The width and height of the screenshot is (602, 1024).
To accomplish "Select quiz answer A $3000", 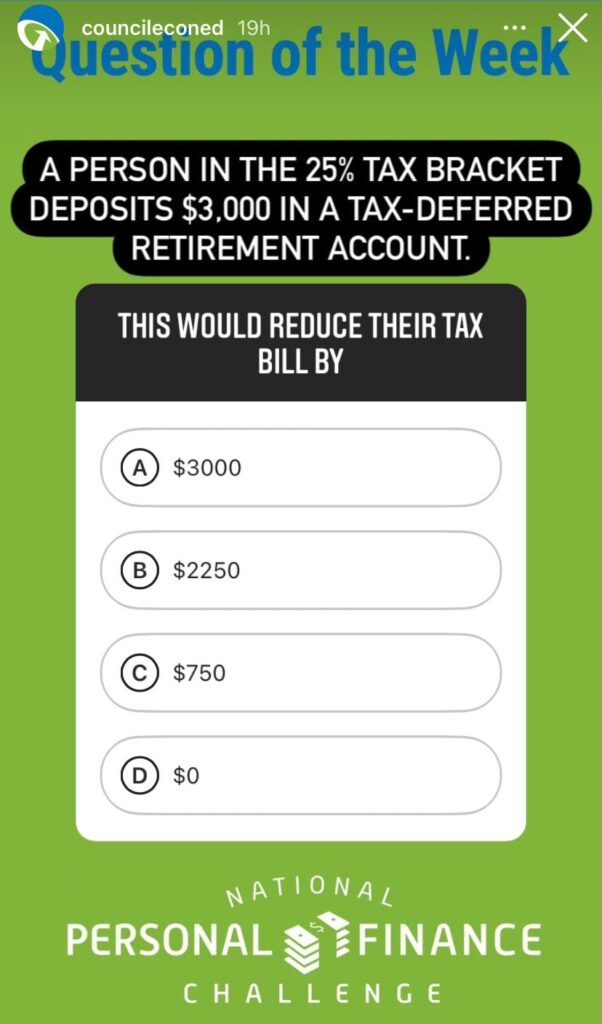I will pos(301,468).
